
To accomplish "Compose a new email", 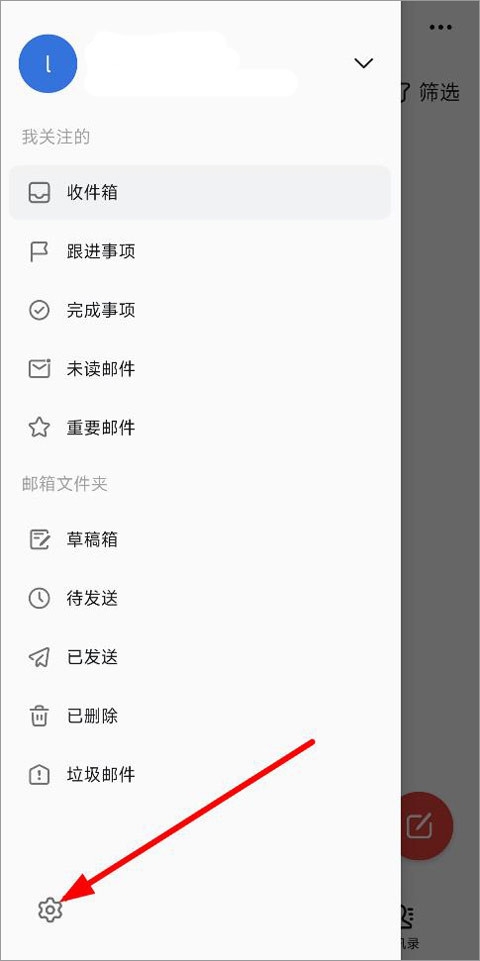I will pyautogui.click(x=427, y=827).
